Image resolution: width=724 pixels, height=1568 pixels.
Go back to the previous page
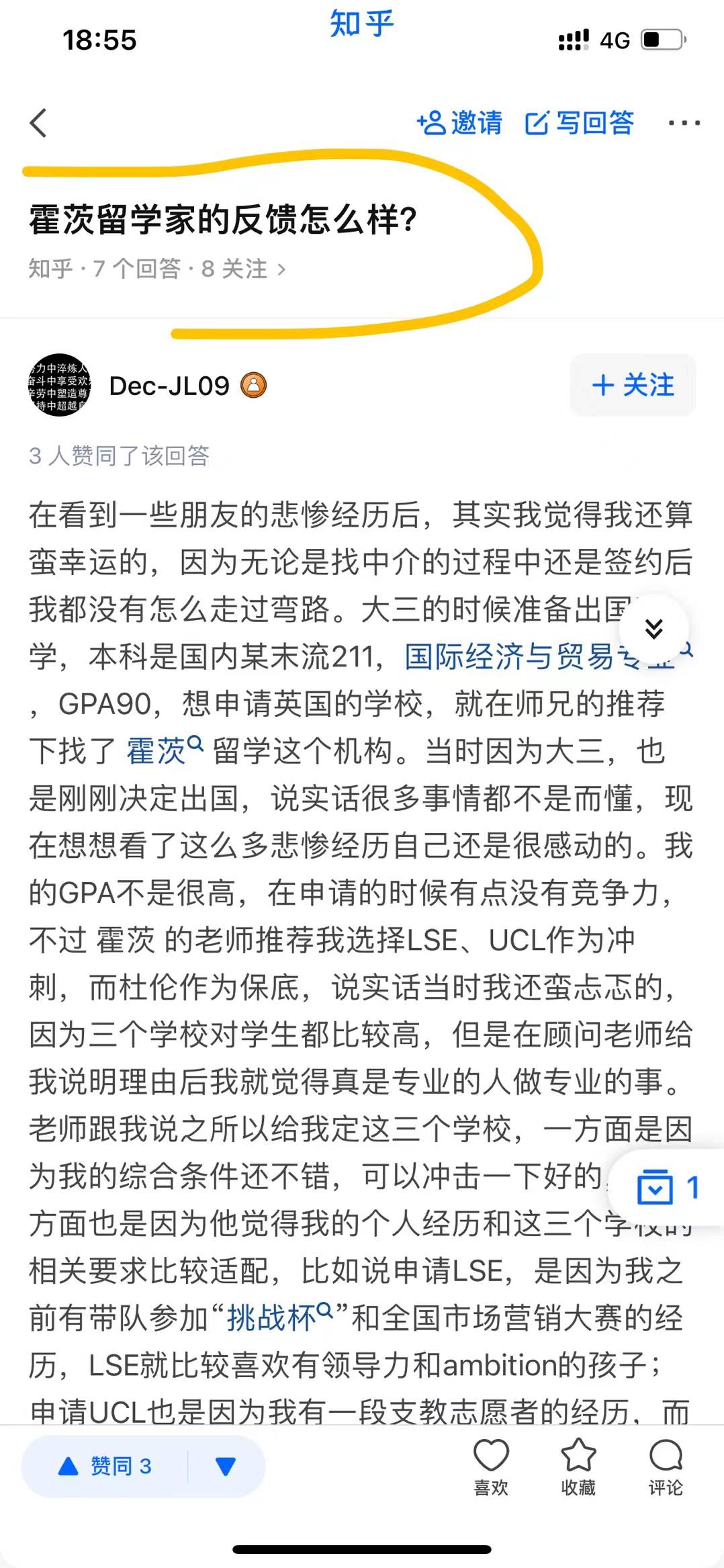coord(39,123)
